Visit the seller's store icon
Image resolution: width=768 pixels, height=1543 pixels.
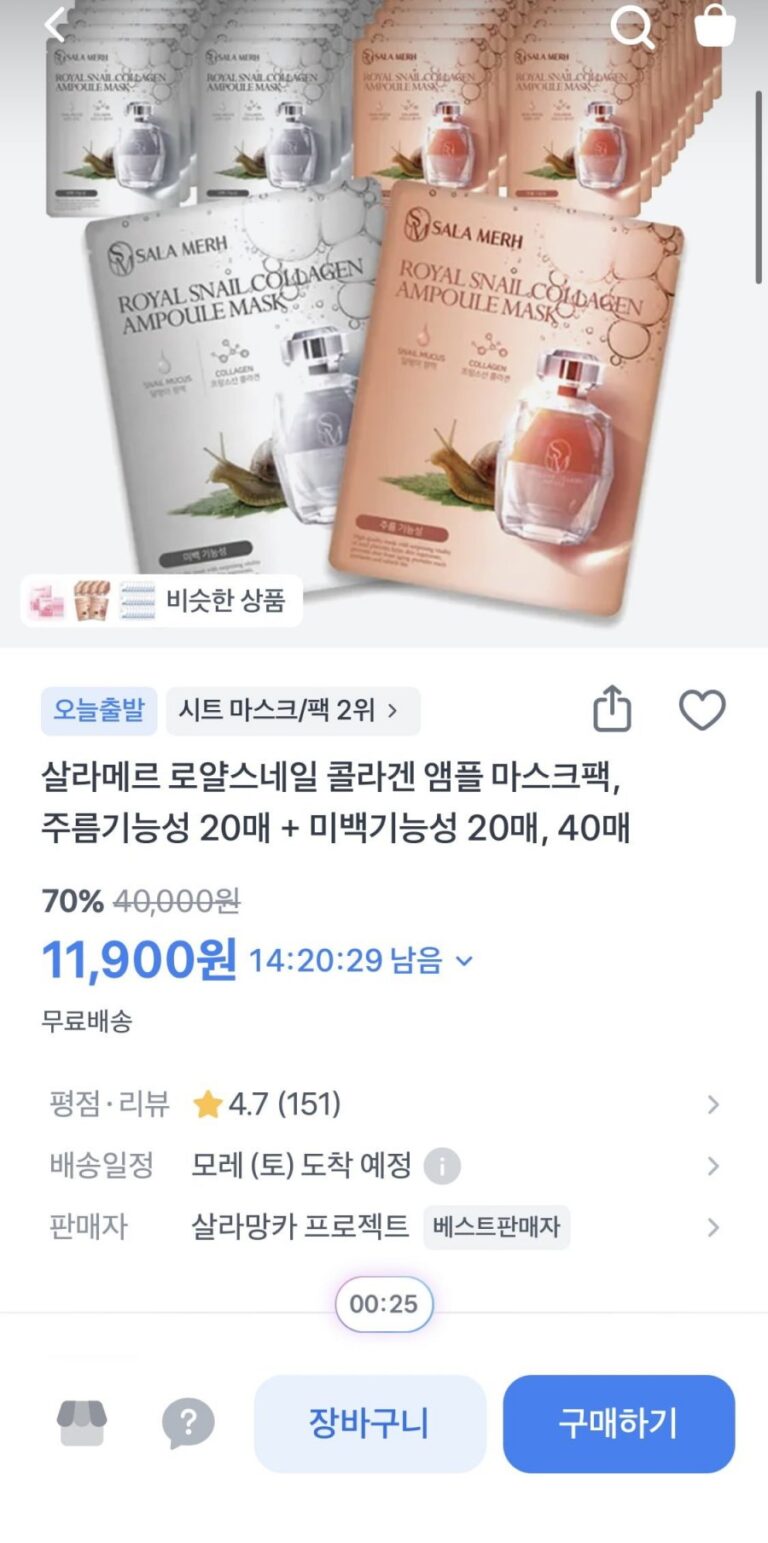coord(82,1423)
